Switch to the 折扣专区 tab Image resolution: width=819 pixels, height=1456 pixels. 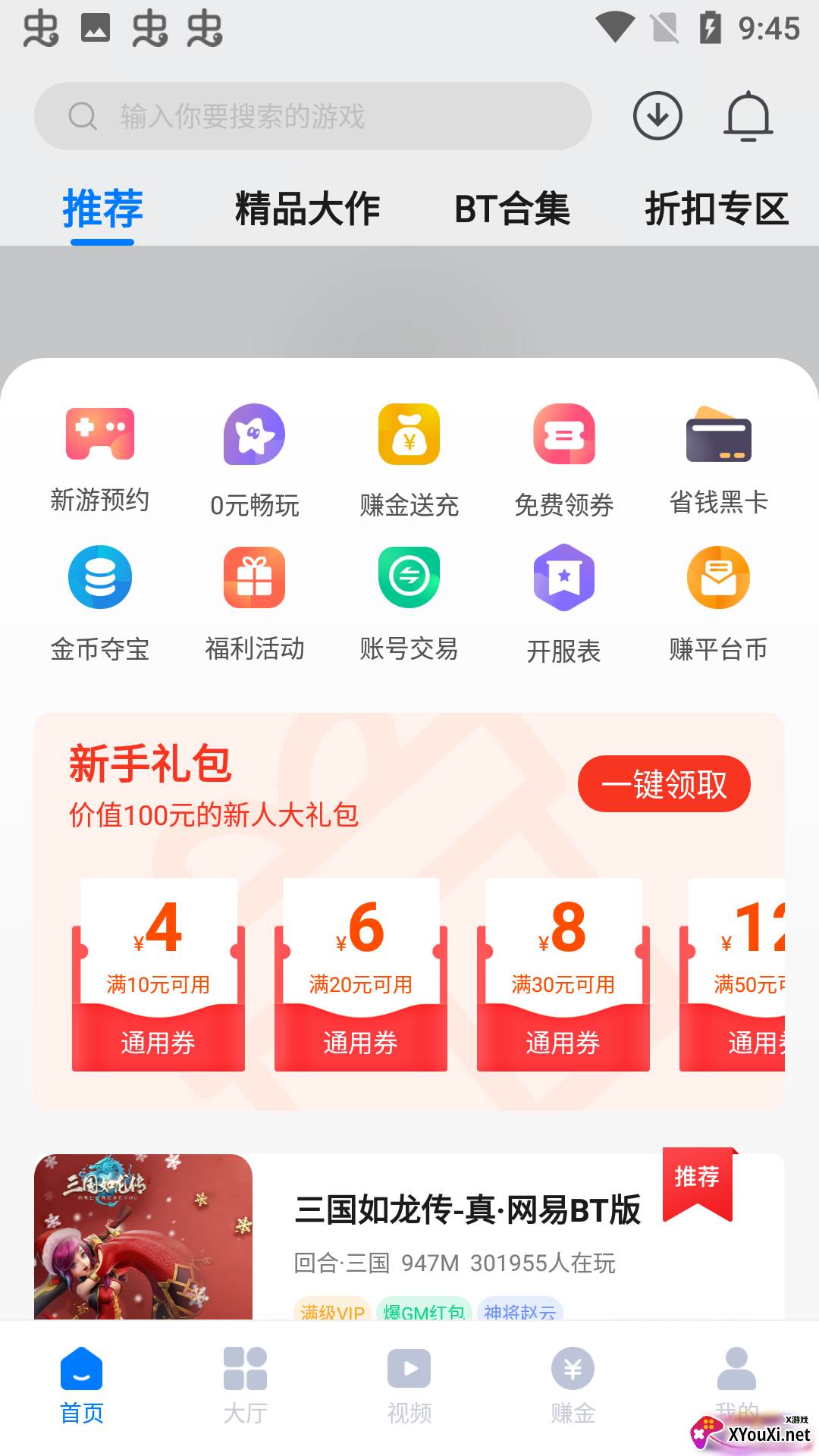(x=717, y=209)
